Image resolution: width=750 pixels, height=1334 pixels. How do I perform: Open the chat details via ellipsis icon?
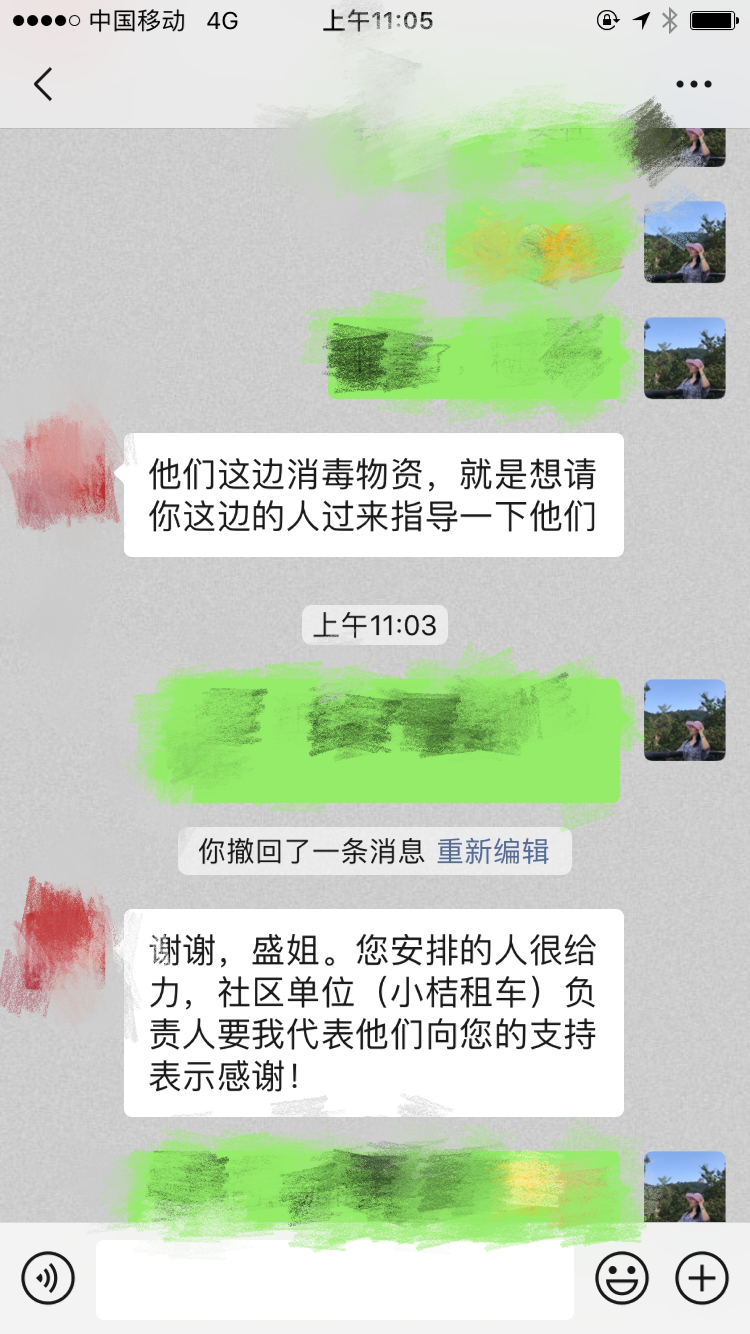click(694, 84)
